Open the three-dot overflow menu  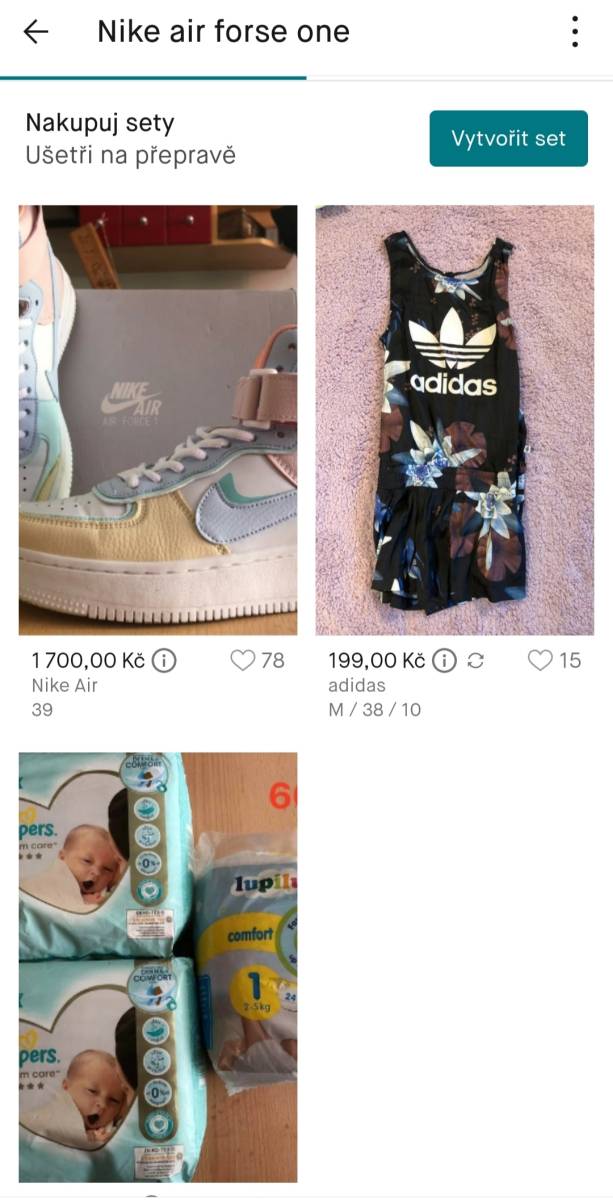(x=575, y=32)
